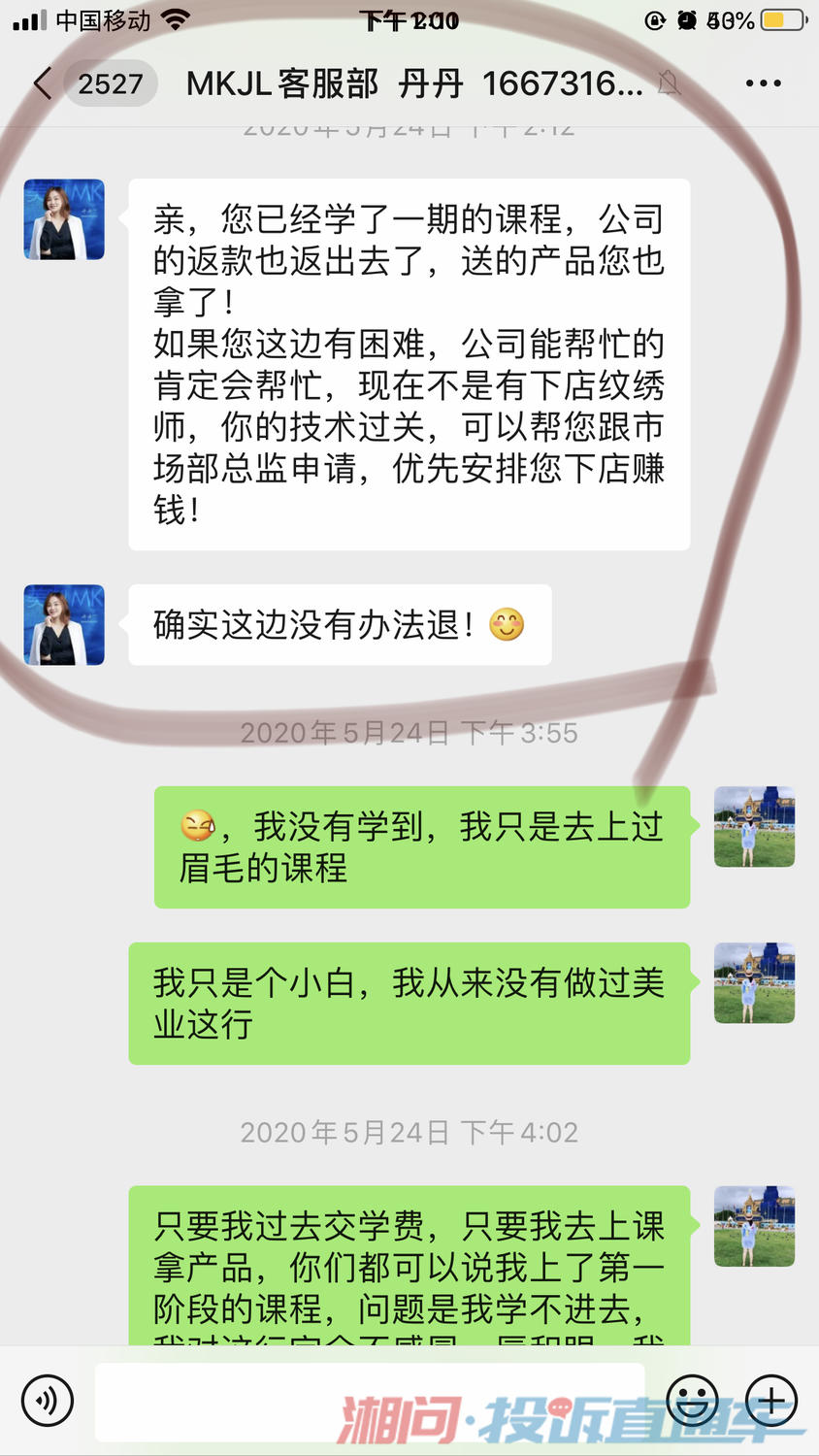
Task: Select the message input field
Action: [x=369, y=1401]
